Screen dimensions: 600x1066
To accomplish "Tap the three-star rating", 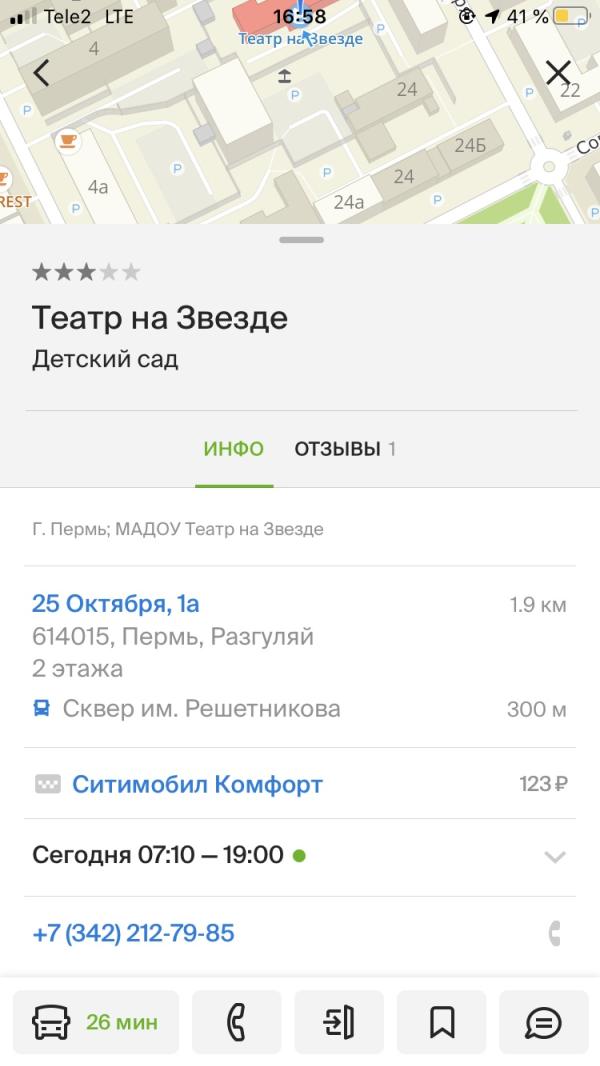I will pyautogui.click(x=86, y=272).
